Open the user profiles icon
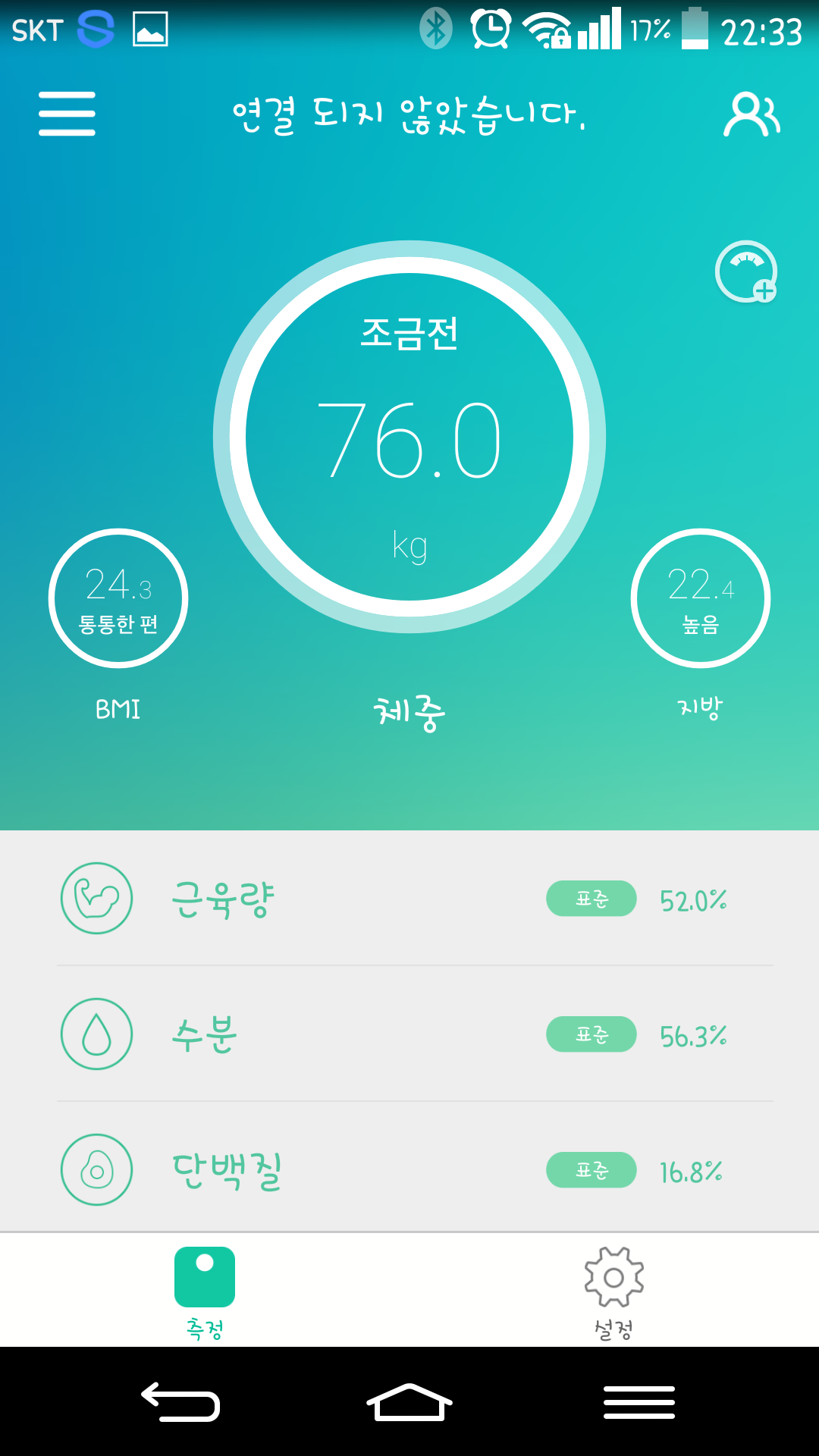Image resolution: width=819 pixels, height=1456 pixels. pyautogui.click(x=751, y=115)
